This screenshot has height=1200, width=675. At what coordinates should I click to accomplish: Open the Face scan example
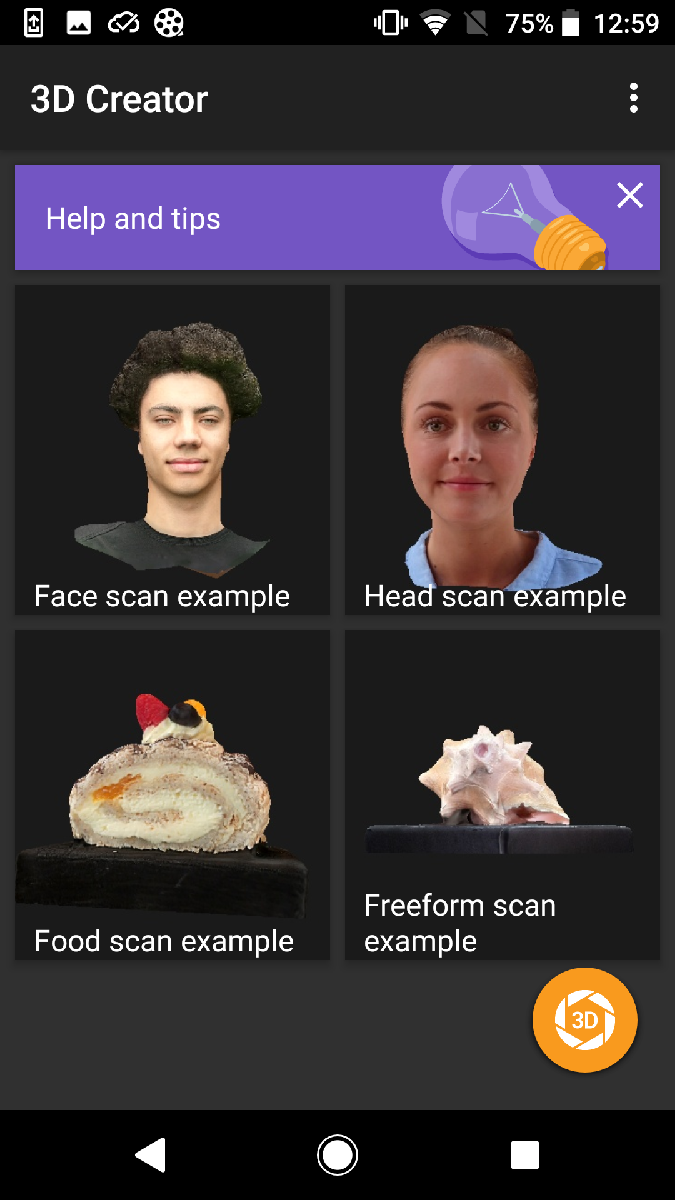click(172, 450)
